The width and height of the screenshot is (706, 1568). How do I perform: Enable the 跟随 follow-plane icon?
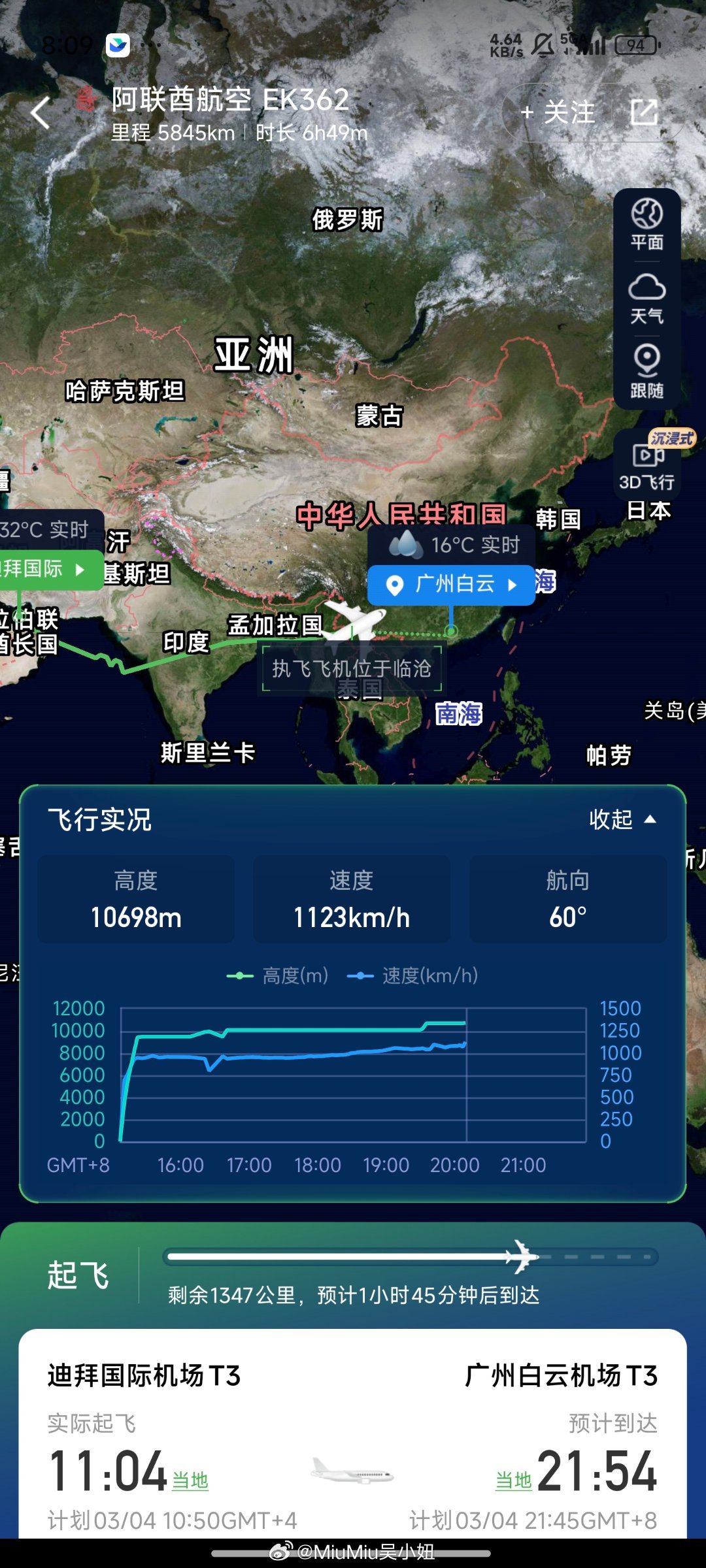point(648,368)
